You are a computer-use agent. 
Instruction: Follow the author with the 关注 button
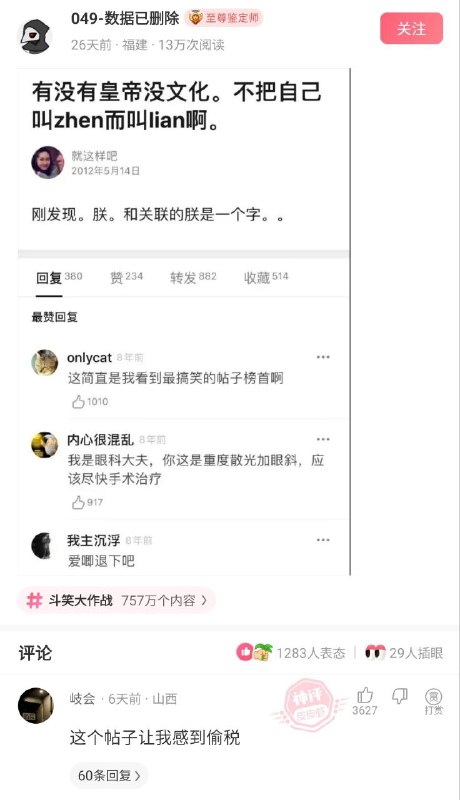click(411, 29)
